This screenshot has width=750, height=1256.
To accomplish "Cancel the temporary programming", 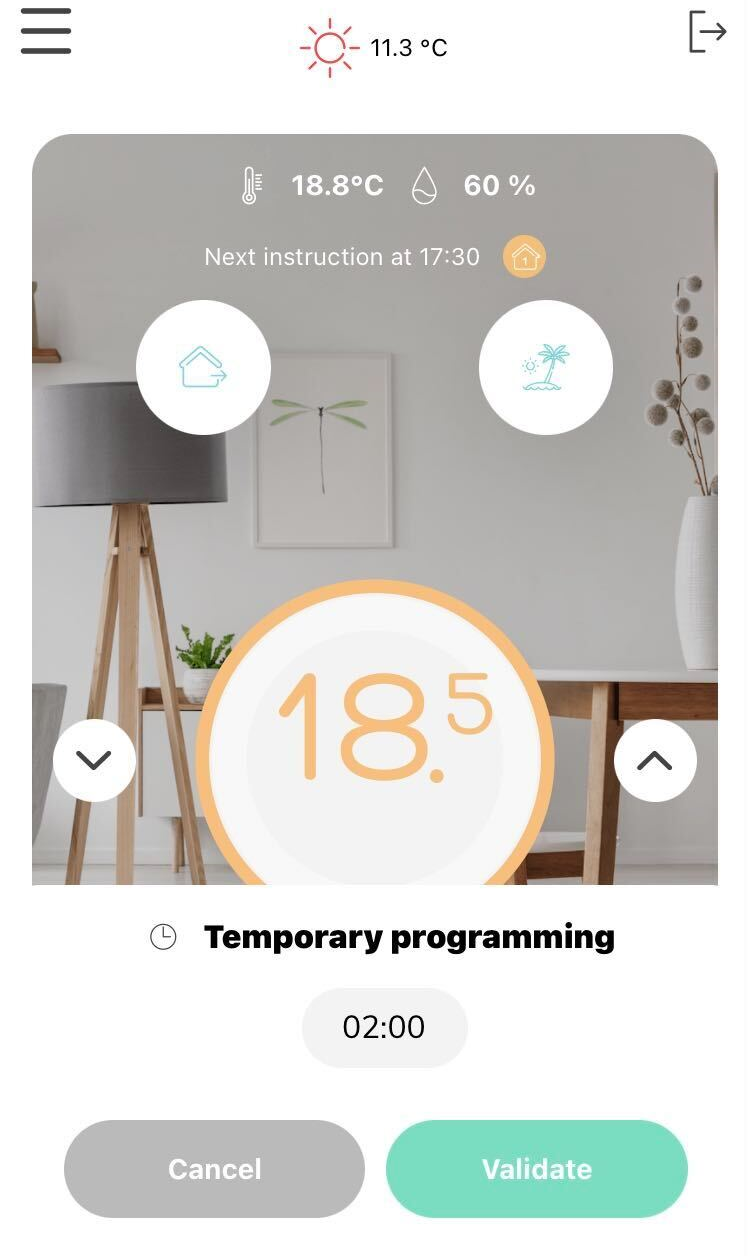I will pos(214,1169).
